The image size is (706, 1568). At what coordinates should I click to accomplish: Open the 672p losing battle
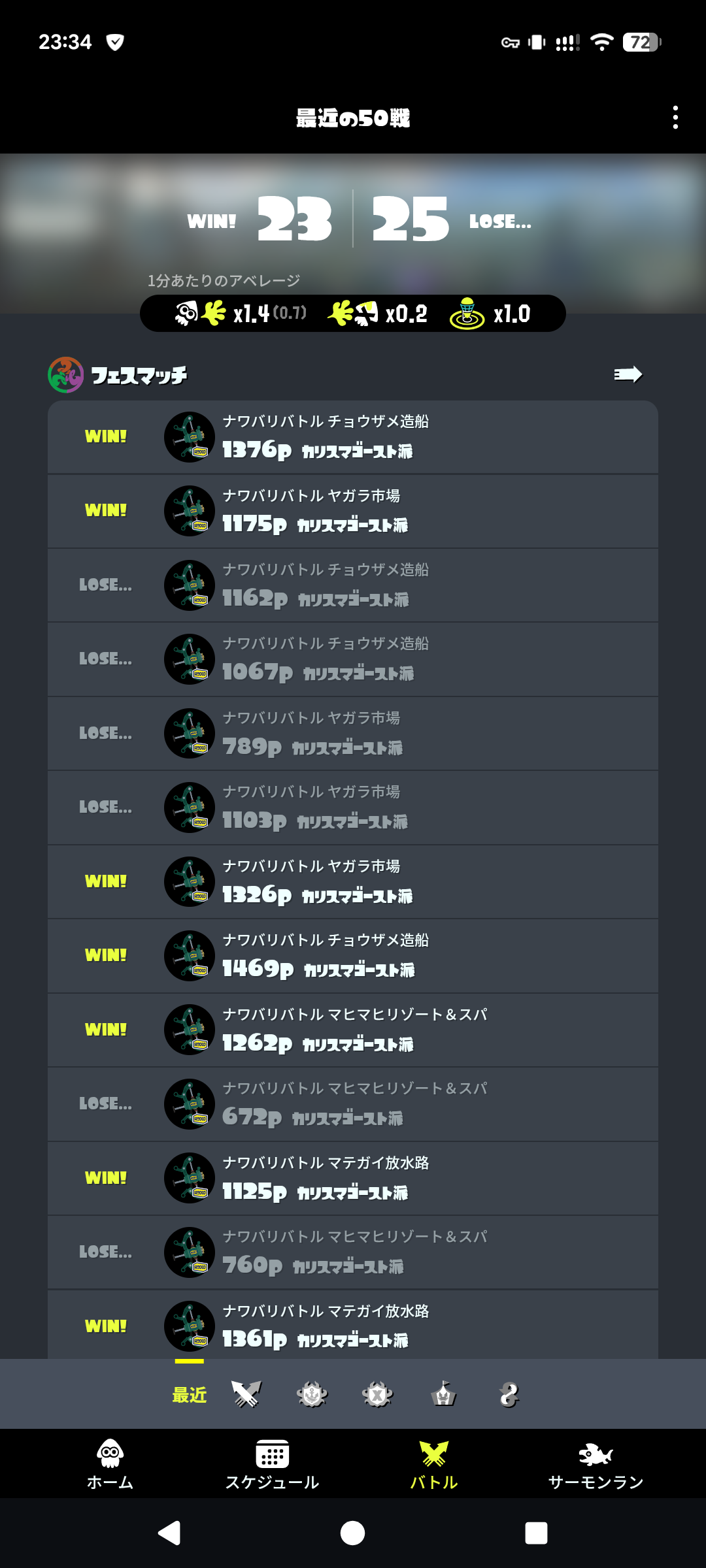pos(353,1103)
